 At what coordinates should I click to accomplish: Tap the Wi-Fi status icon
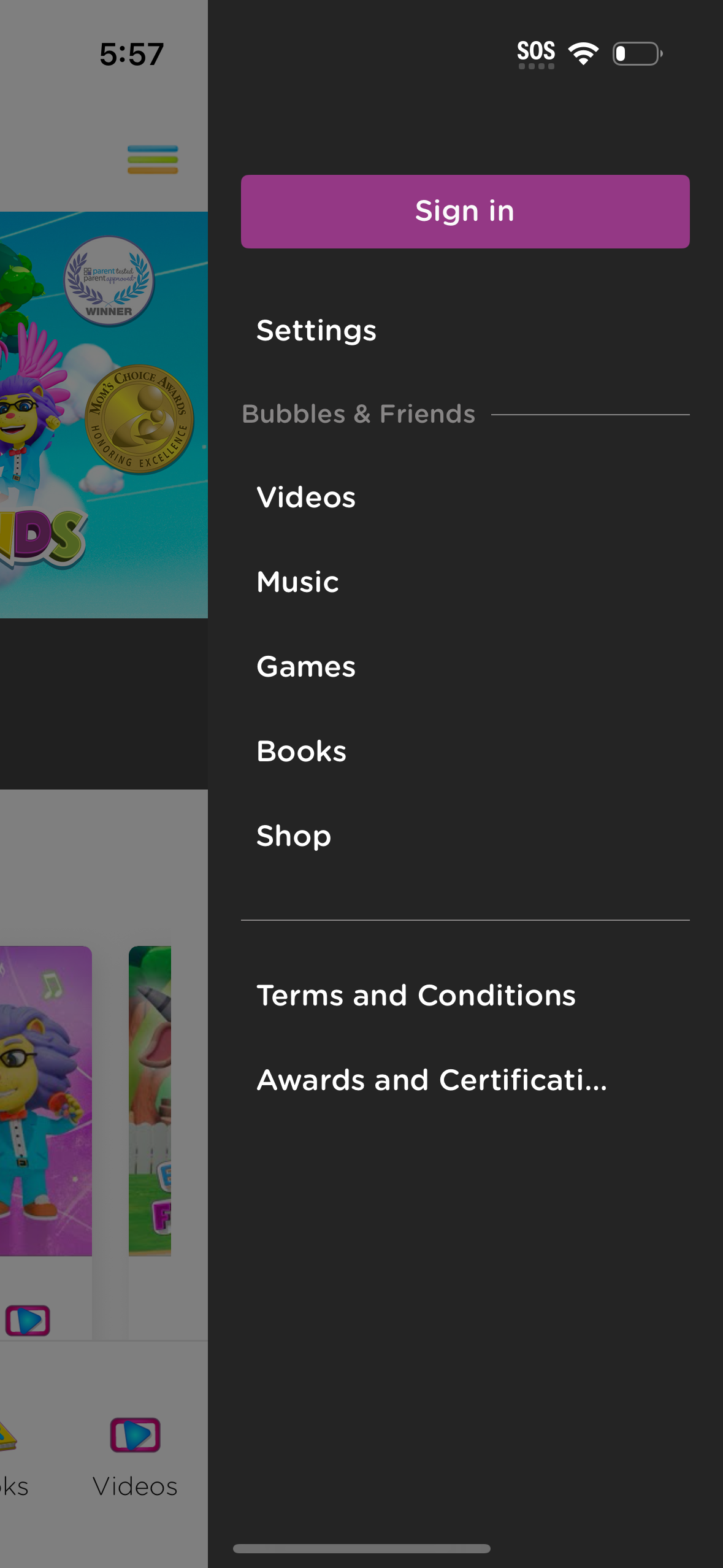pyautogui.click(x=581, y=53)
